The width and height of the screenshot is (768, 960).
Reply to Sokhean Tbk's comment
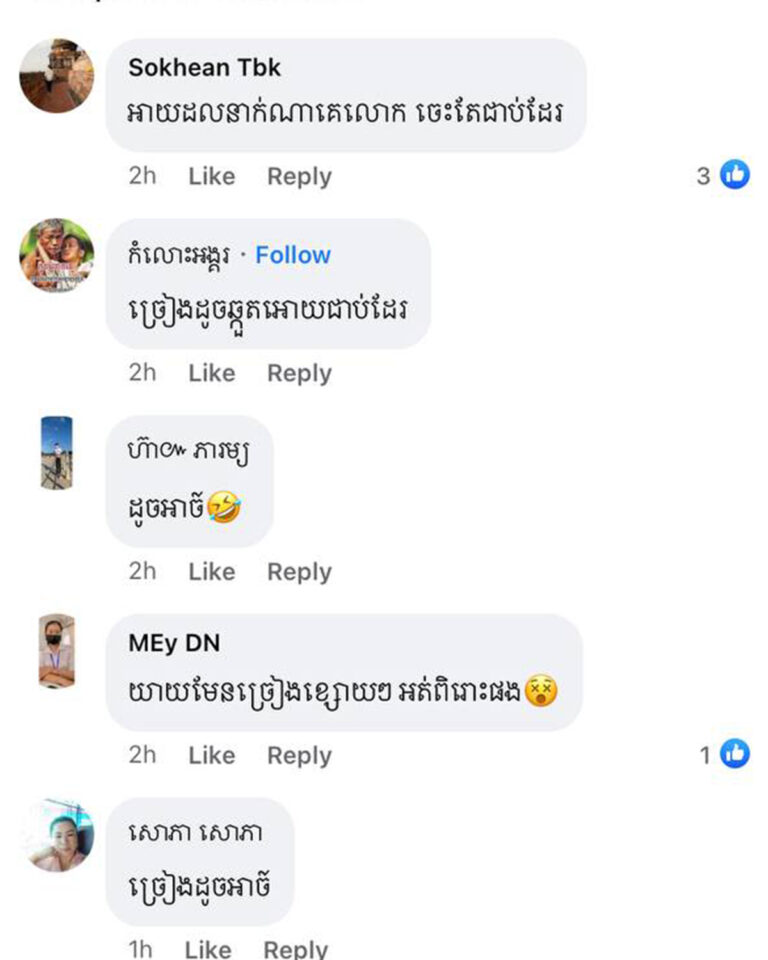[298, 176]
